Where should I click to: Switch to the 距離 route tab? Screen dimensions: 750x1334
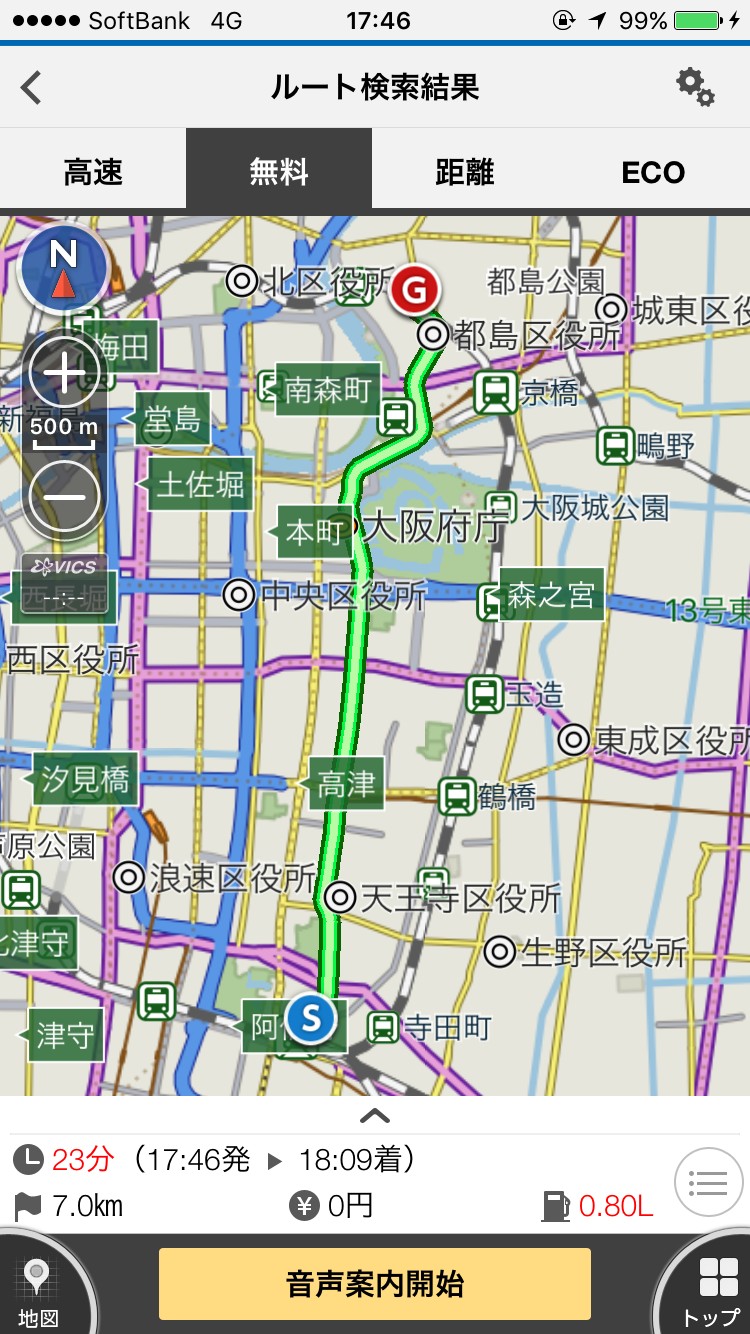(x=465, y=172)
